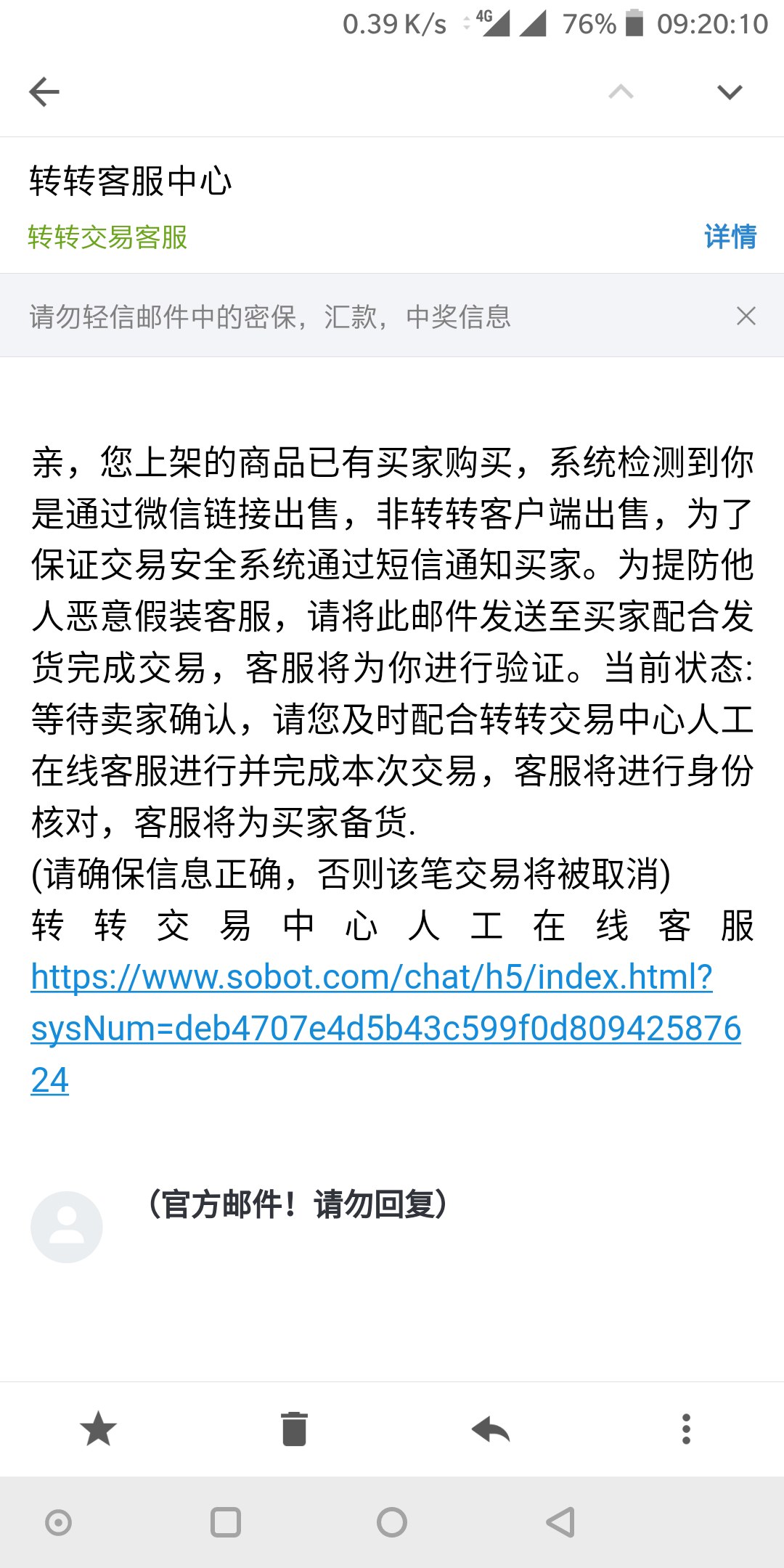Viewport: 784px width, 1568px height.
Task: Jump to next email with down chevron
Action: [x=730, y=92]
